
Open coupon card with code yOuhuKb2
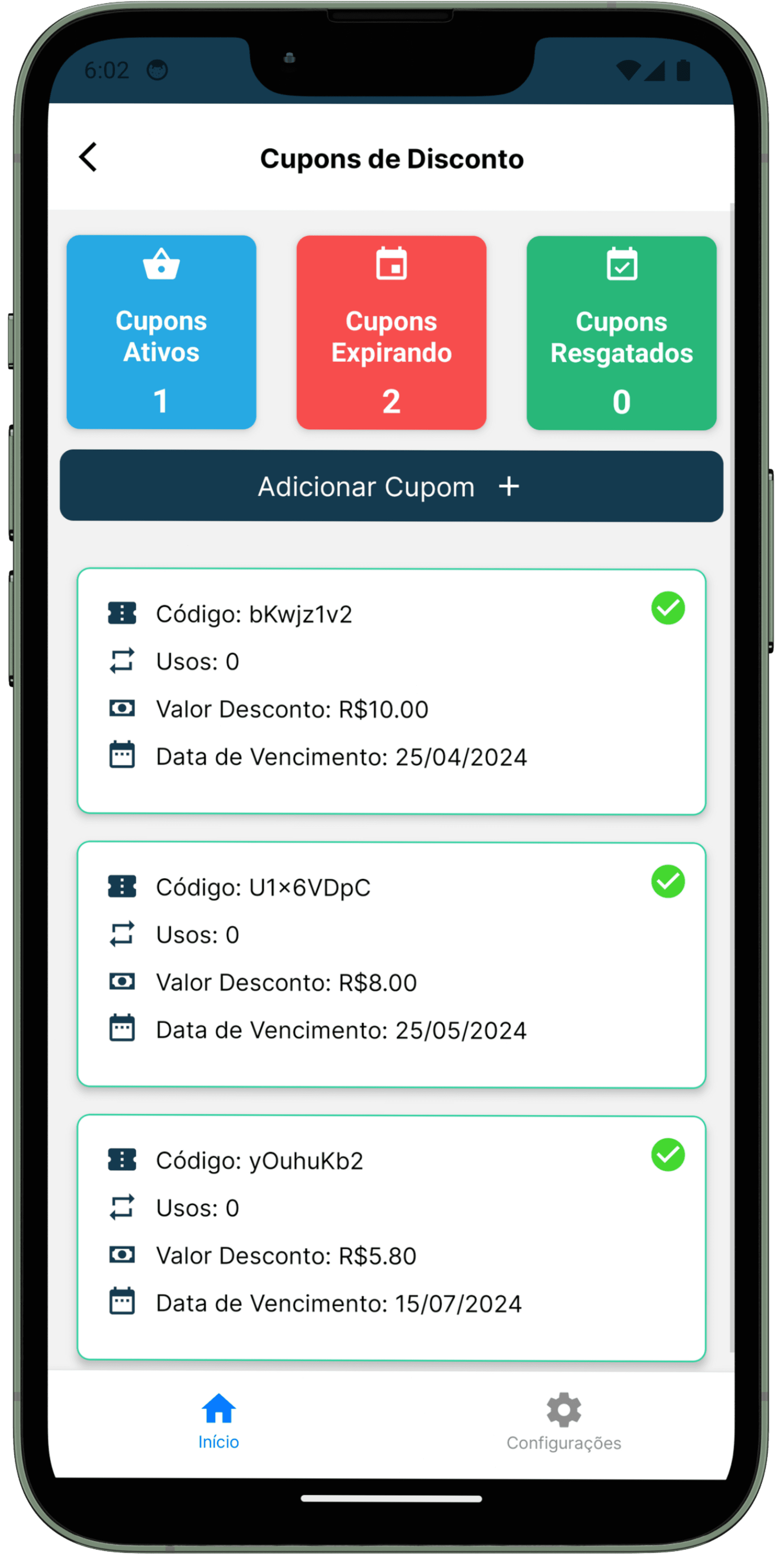click(x=391, y=1237)
